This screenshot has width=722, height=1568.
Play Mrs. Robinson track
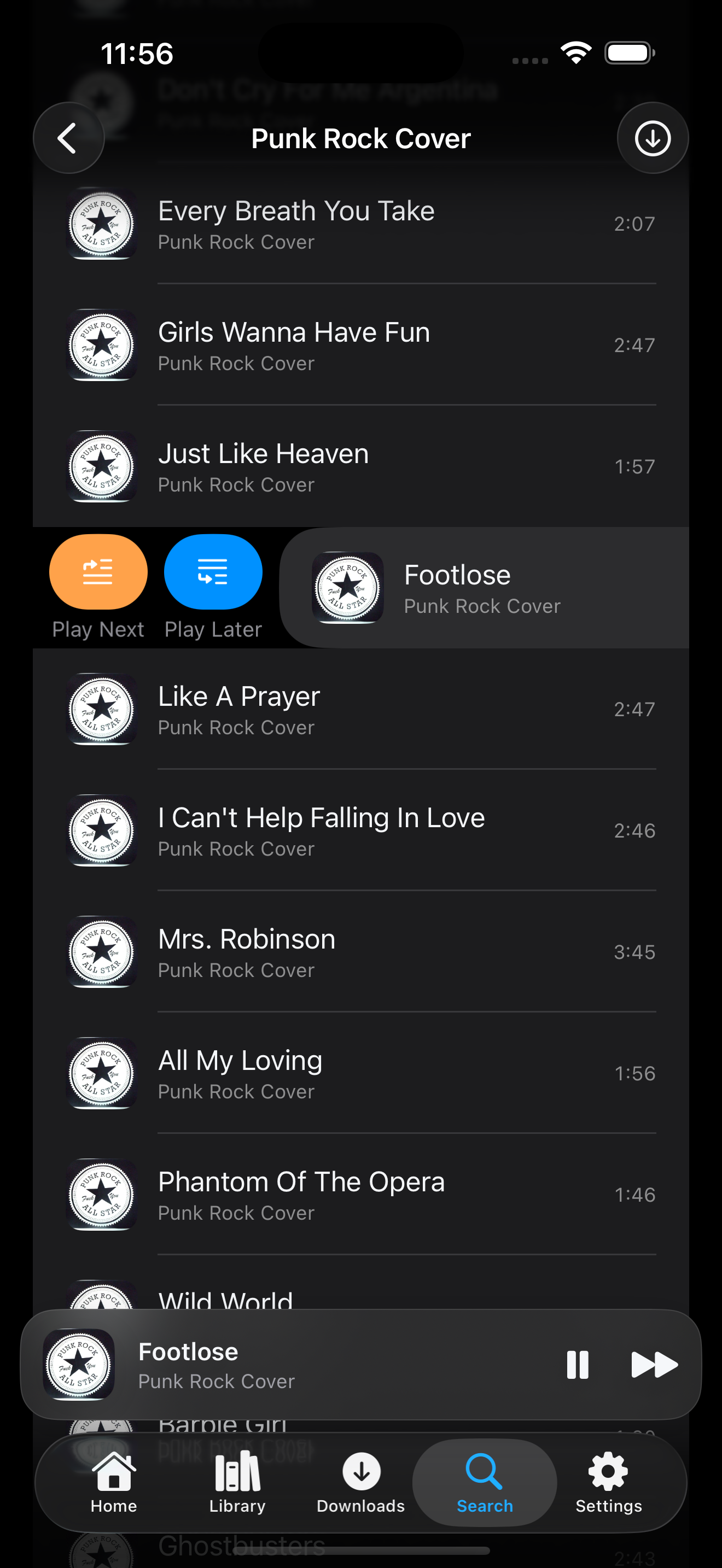[x=360, y=951]
